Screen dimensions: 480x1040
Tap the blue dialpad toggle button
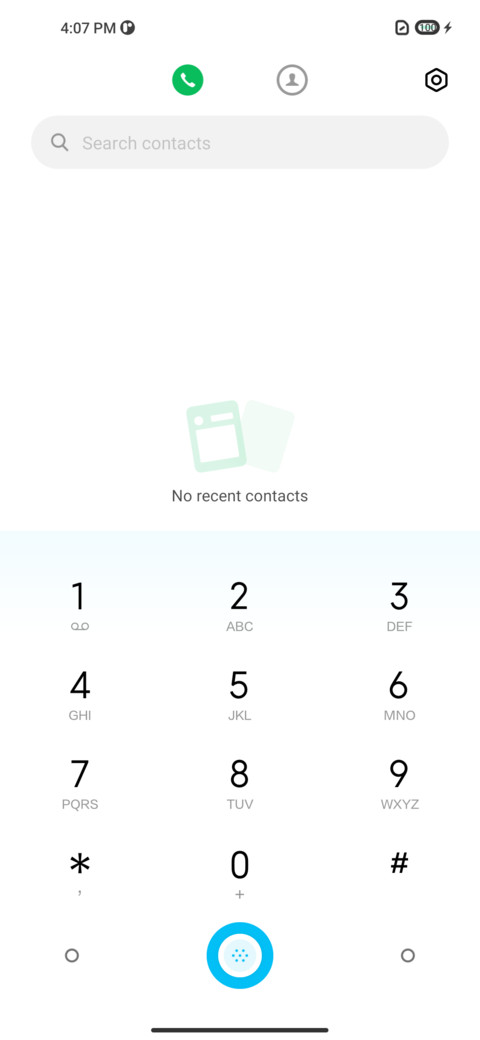[x=240, y=955]
